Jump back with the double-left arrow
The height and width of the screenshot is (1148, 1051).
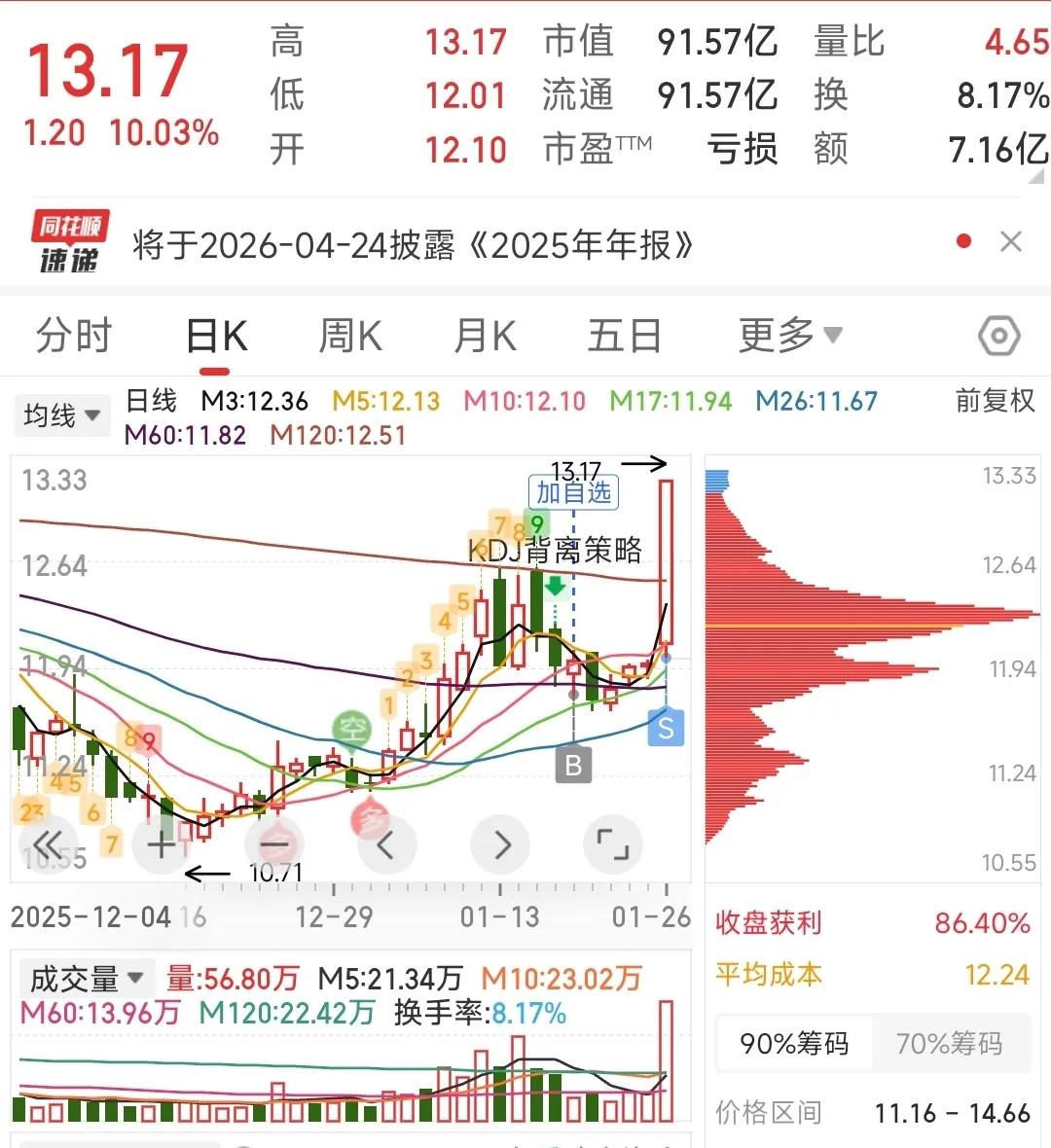[49, 844]
